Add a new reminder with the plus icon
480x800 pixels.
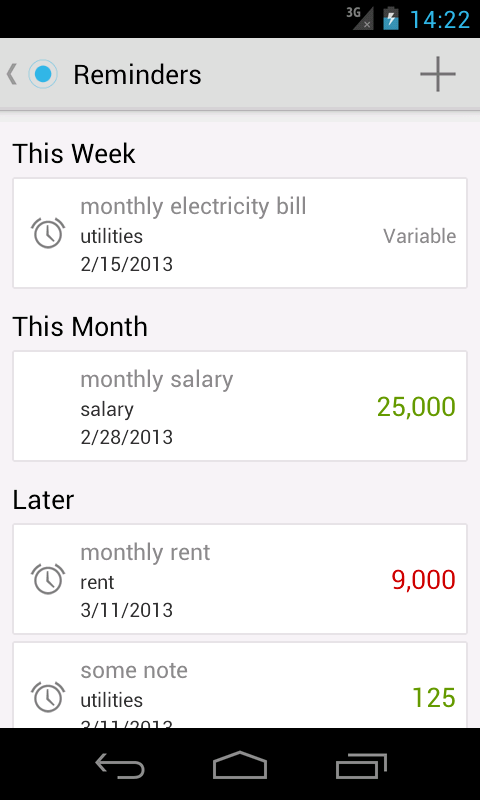(438, 74)
